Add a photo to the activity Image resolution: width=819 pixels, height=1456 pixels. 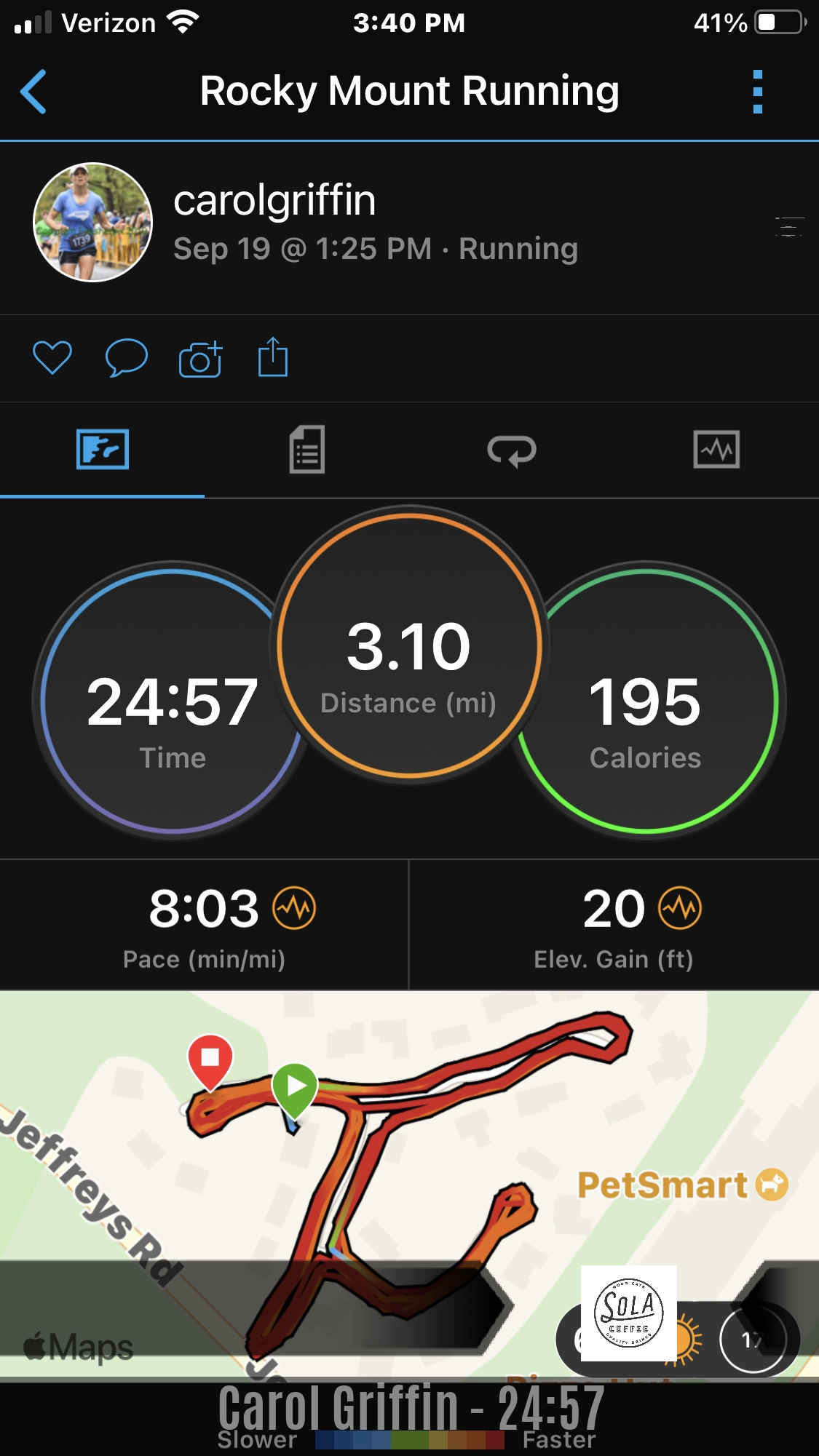pyautogui.click(x=200, y=358)
